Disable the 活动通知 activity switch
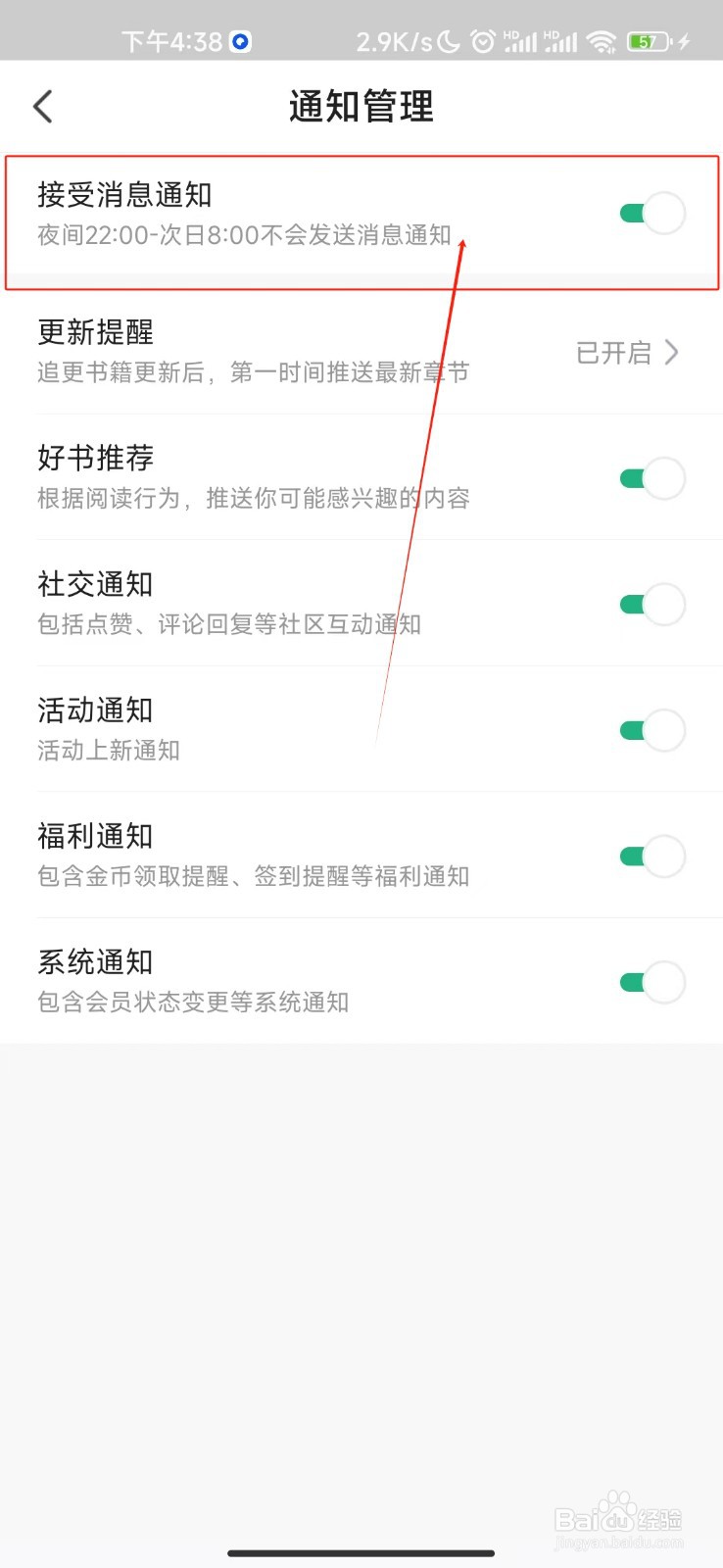The width and height of the screenshot is (723, 1568). click(x=650, y=730)
